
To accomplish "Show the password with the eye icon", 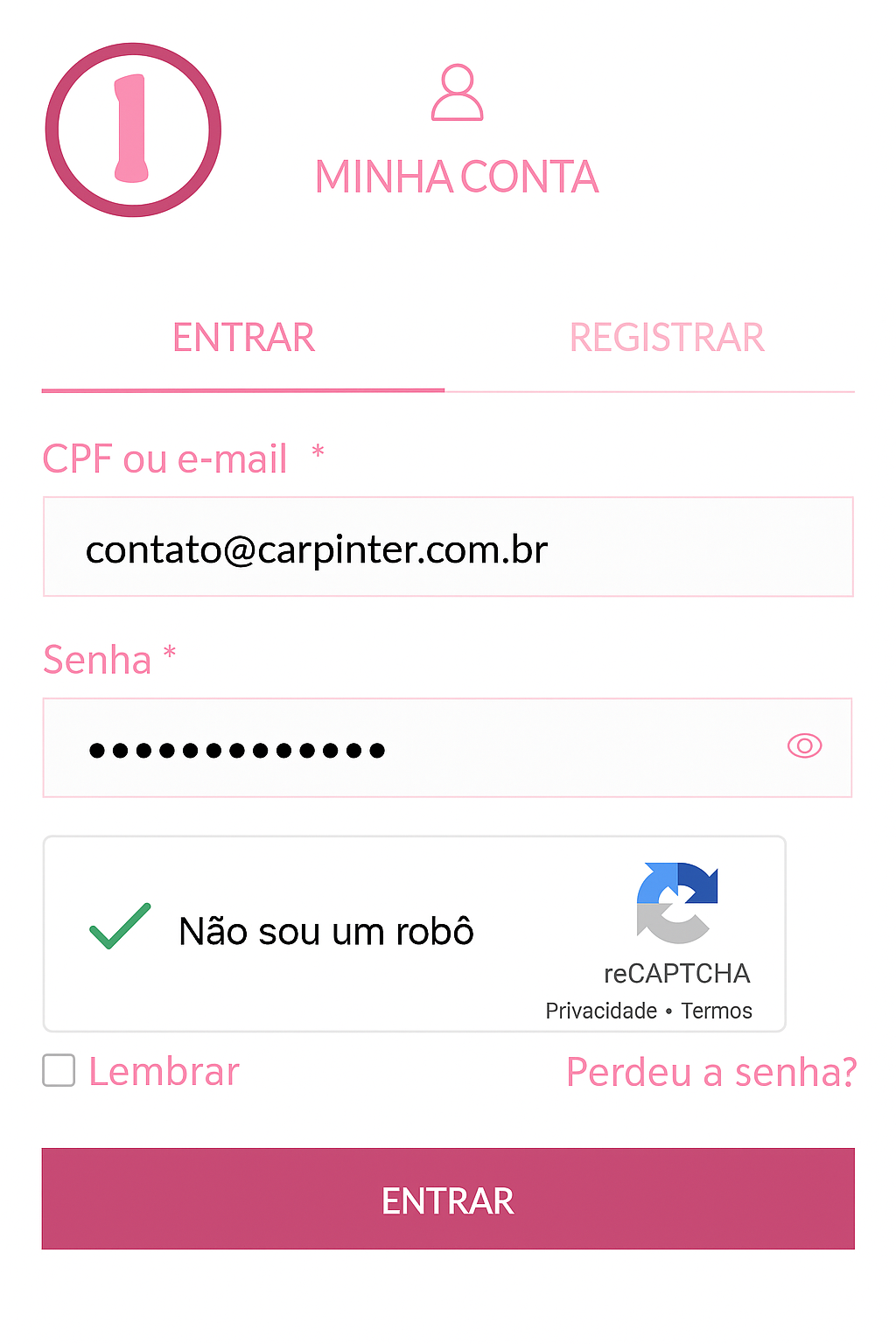I will pyautogui.click(x=804, y=746).
